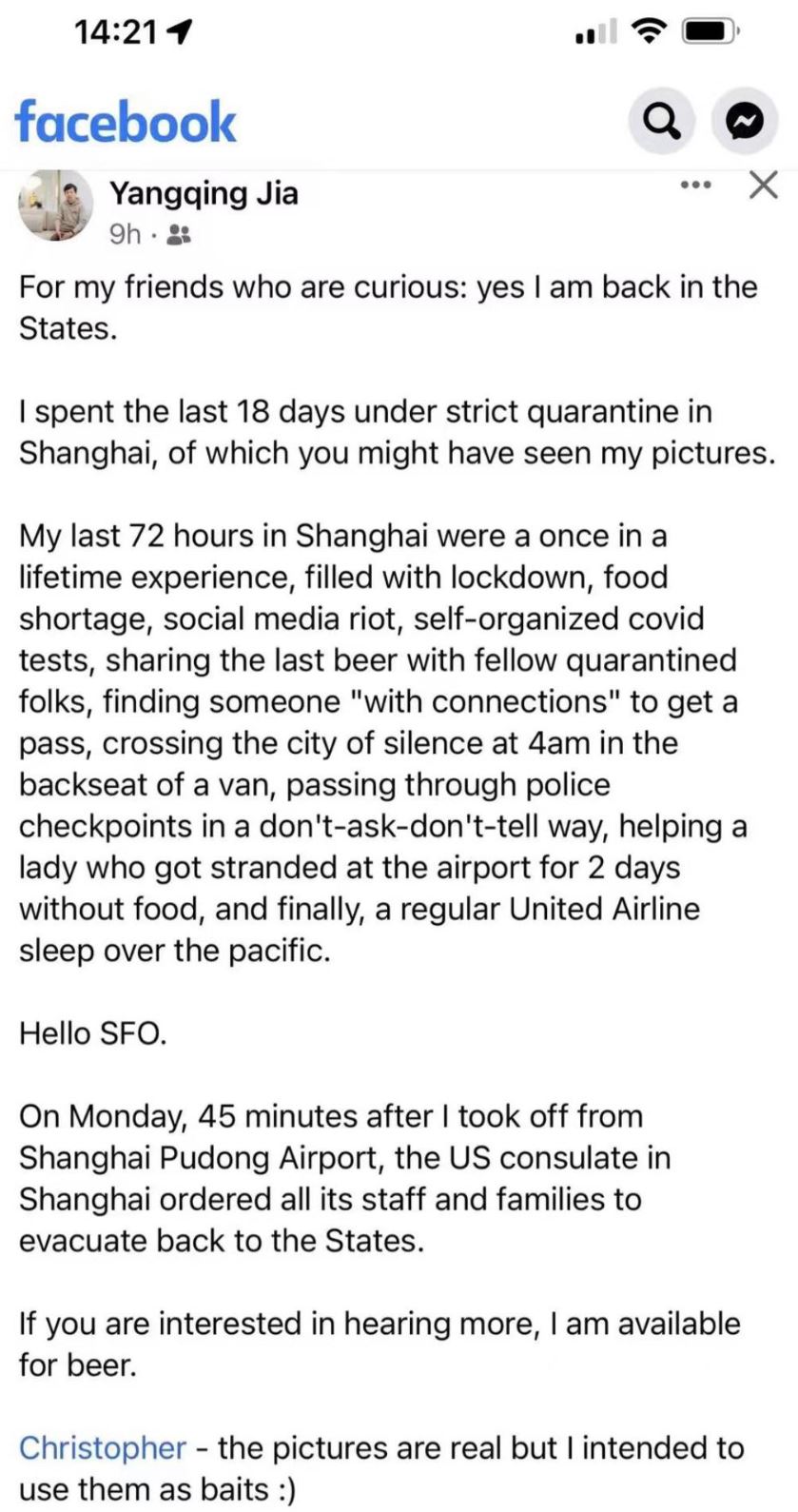Open Yangqing Jia's profile from the name

pyautogui.click(x=204, y=193)
